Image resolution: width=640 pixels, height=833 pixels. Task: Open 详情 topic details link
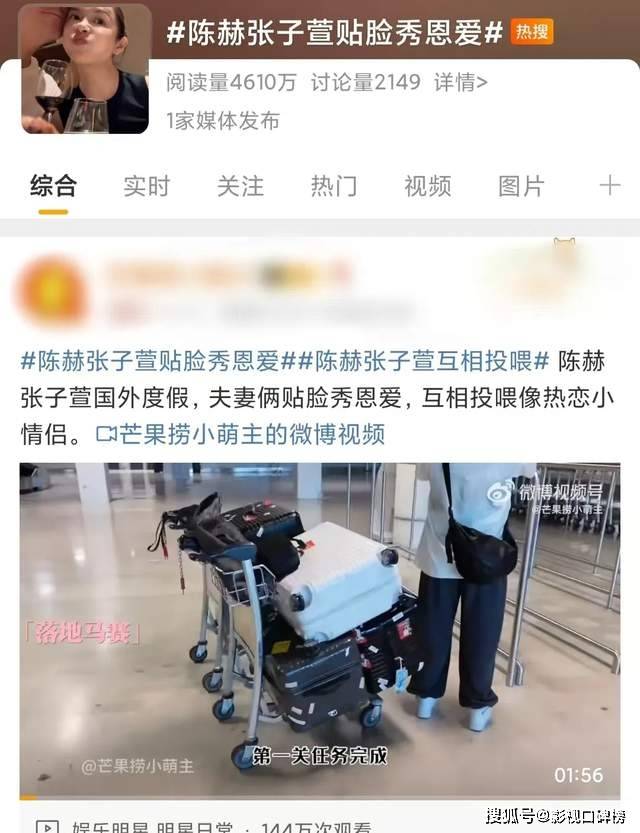click(x=461, y=83)
